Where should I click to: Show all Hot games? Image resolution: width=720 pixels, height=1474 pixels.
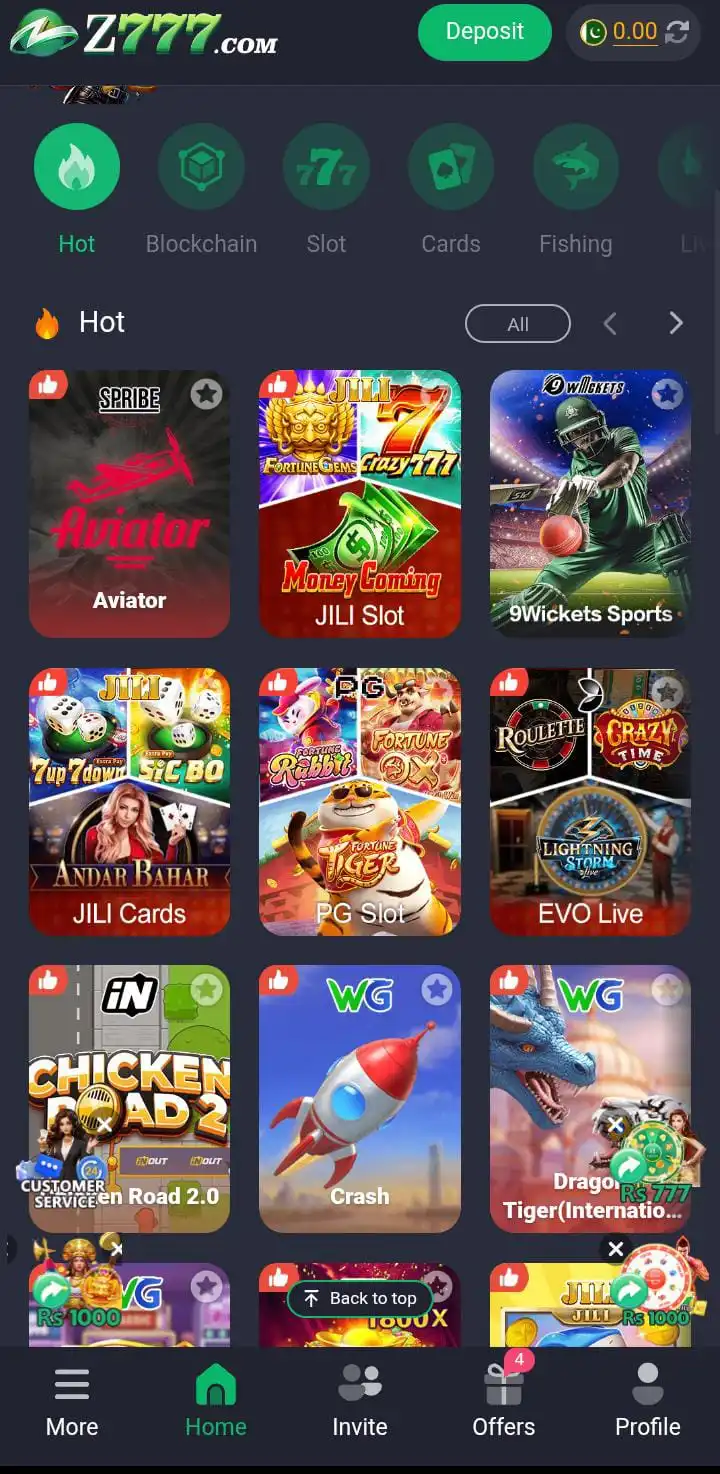pyautogui.click(x=517, y=324)
